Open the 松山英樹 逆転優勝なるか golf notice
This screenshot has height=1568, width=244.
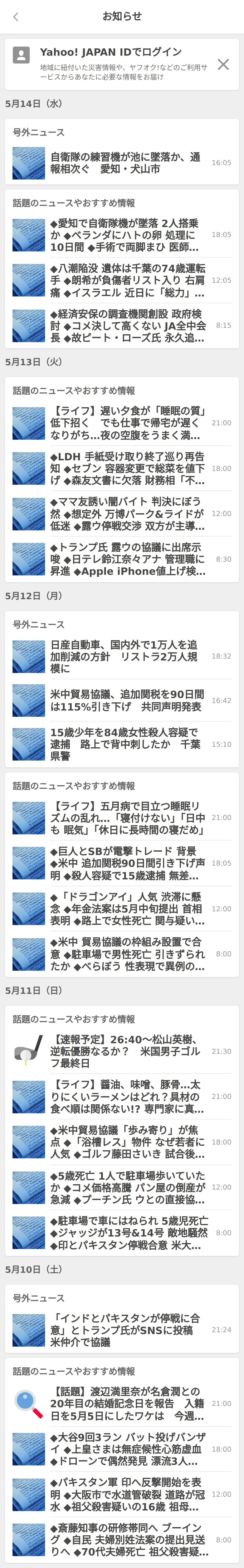coord(122,1051)
